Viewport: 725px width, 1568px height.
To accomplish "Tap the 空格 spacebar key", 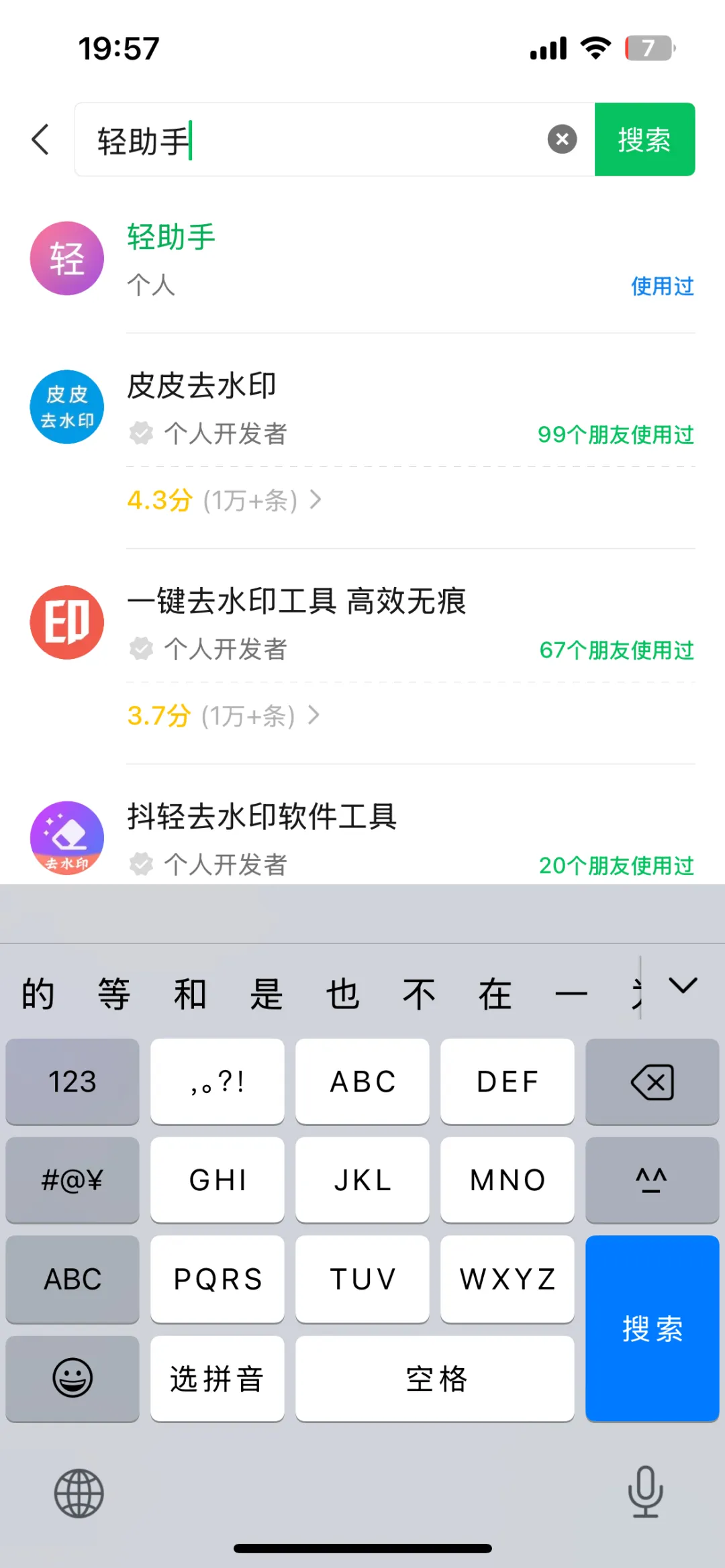I will tap(434, 1378).
